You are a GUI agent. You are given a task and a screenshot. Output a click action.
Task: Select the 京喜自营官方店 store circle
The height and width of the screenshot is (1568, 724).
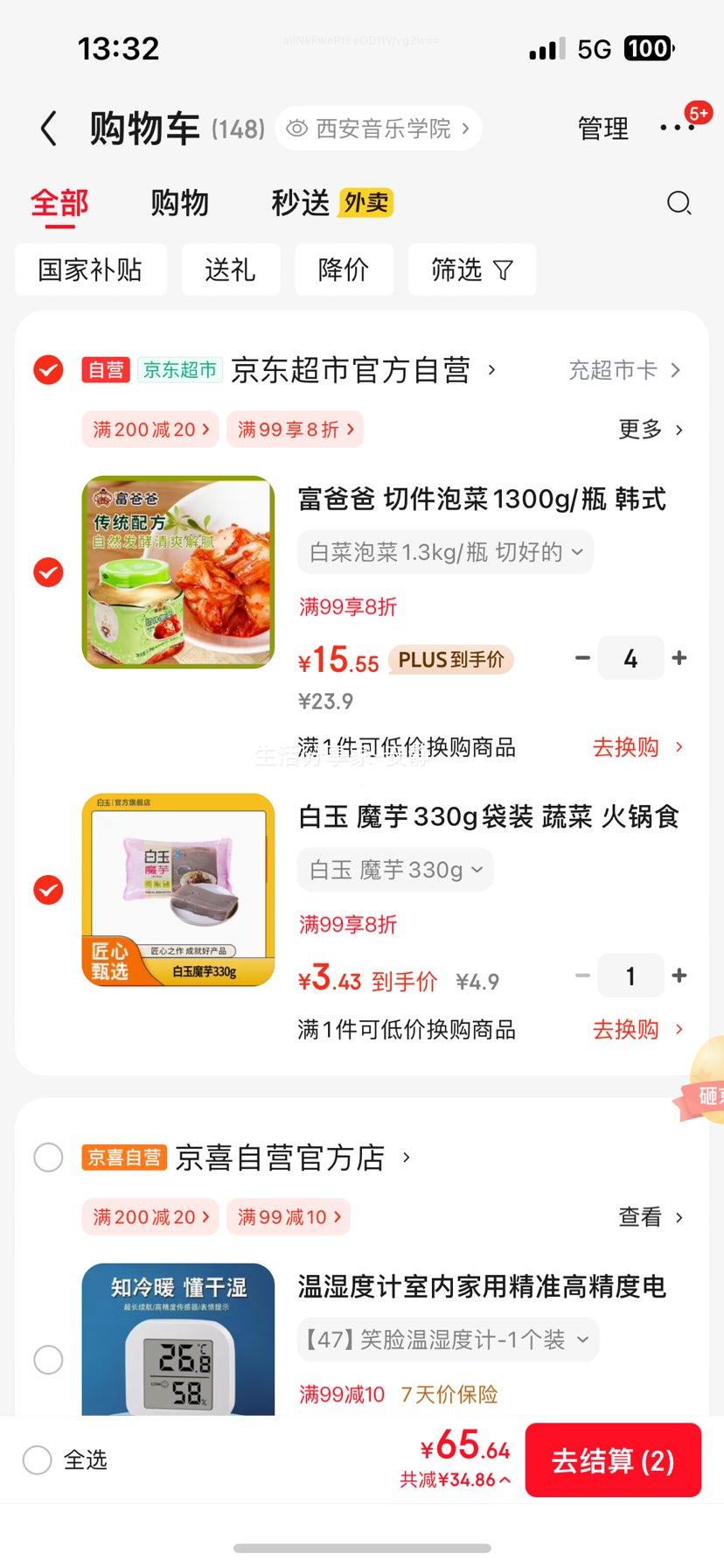(x=48, y=1157)
